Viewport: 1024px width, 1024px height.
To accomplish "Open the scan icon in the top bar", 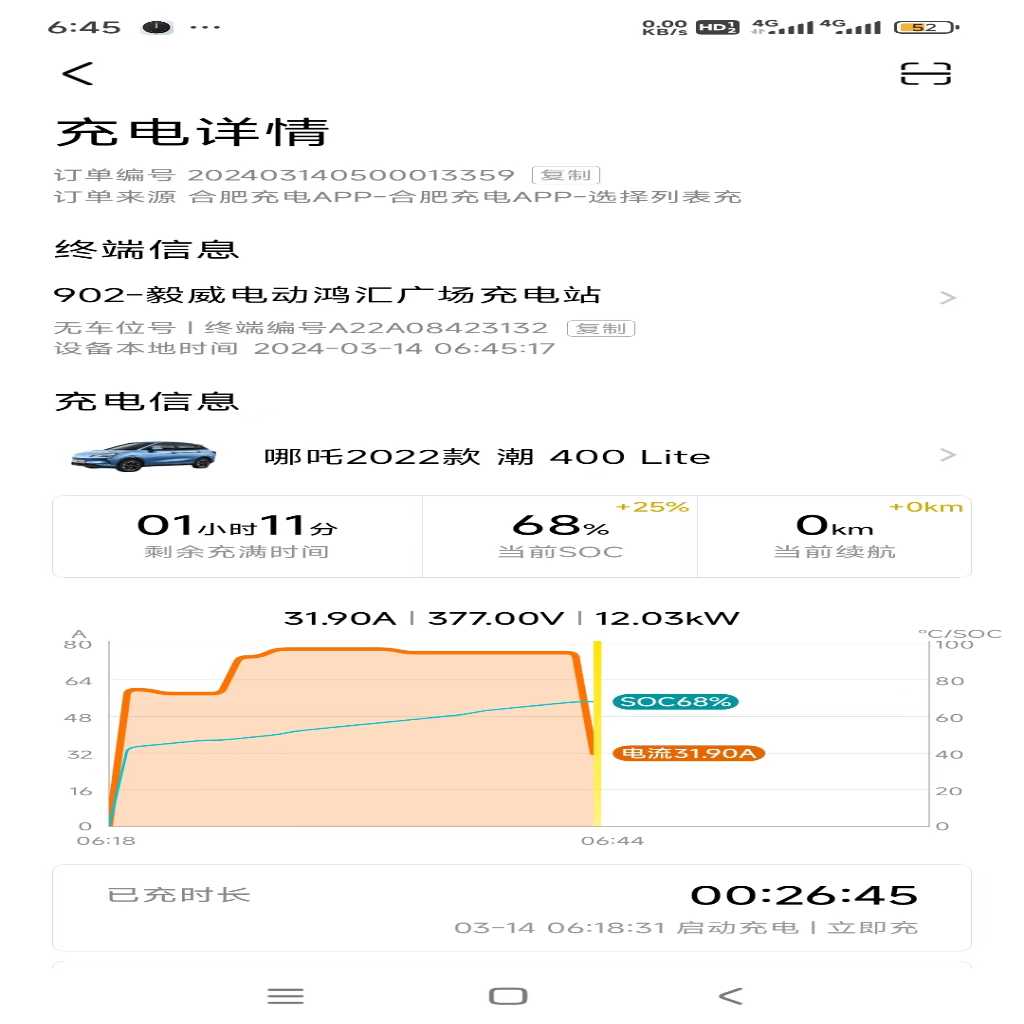I will pos(925,73).
